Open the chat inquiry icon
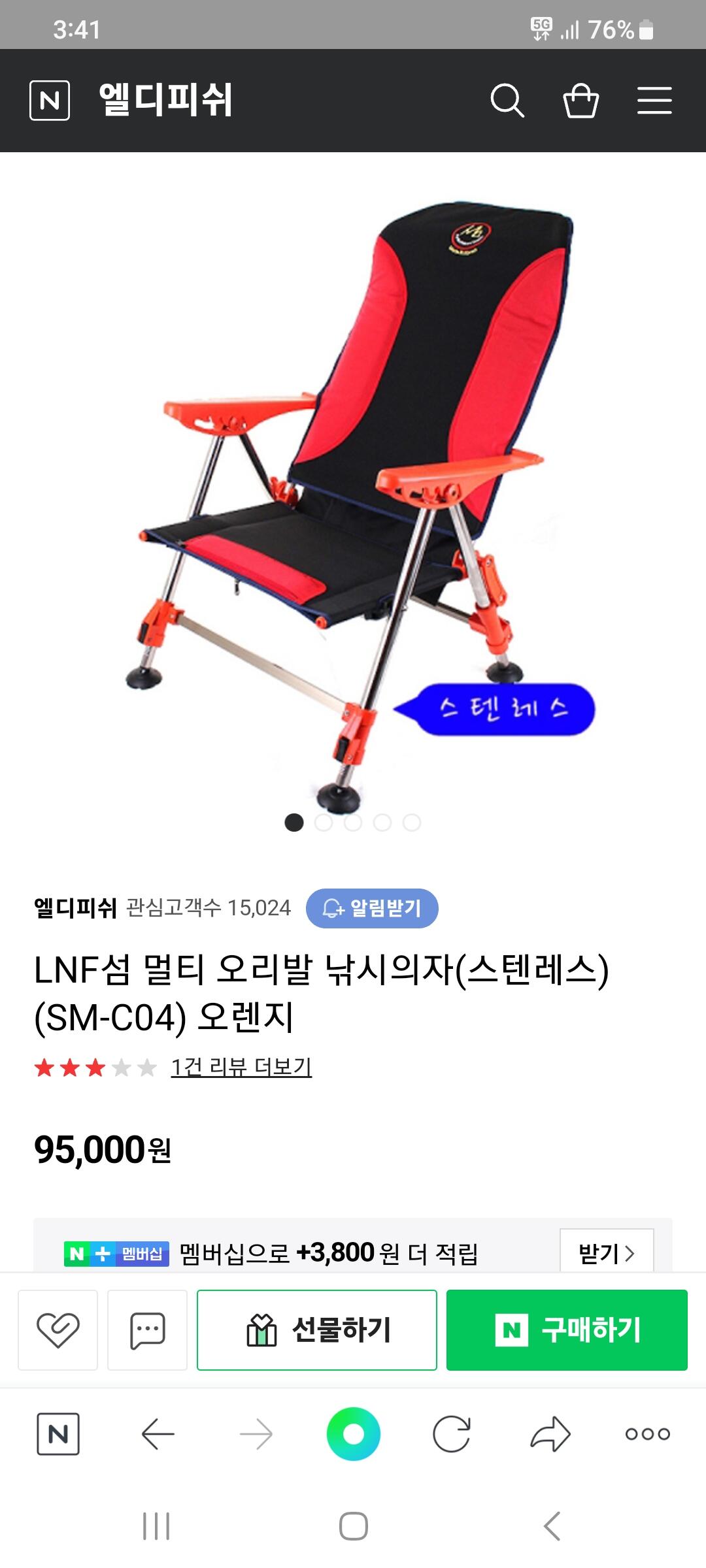Image resolution: width=706 pixels, height=1568 pixels. tap(147, 1330)
